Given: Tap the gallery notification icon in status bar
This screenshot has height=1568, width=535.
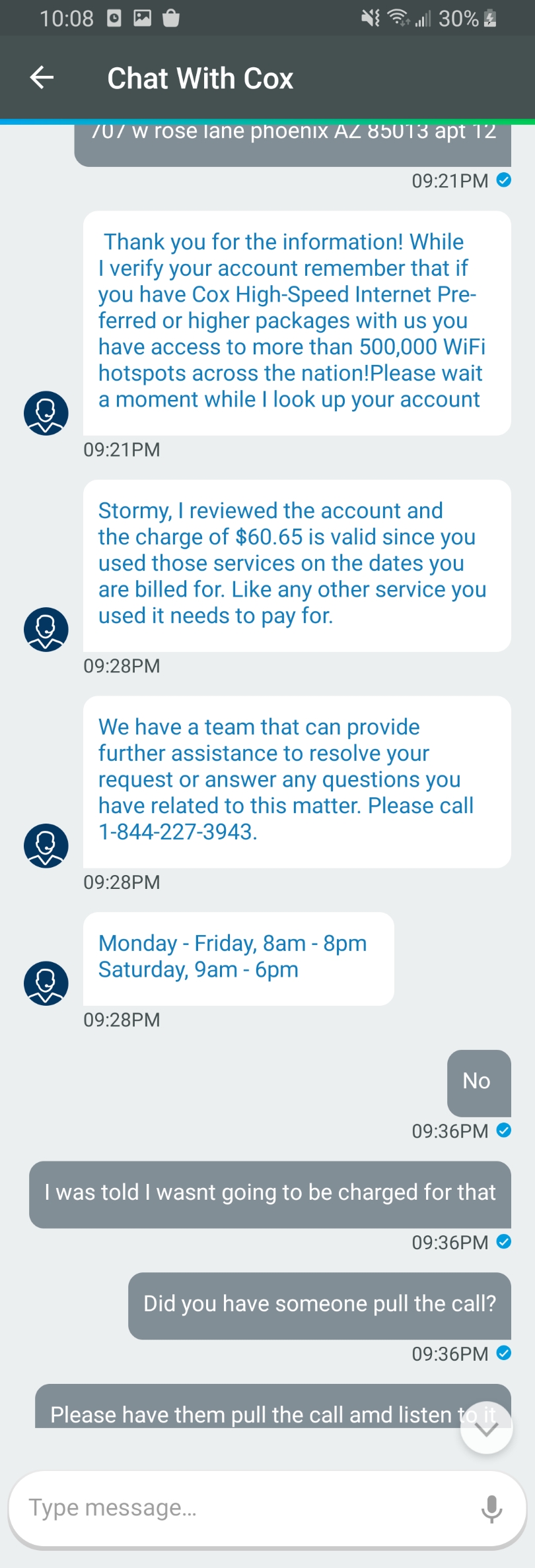Looking at the screenshot, I should 141,18.
